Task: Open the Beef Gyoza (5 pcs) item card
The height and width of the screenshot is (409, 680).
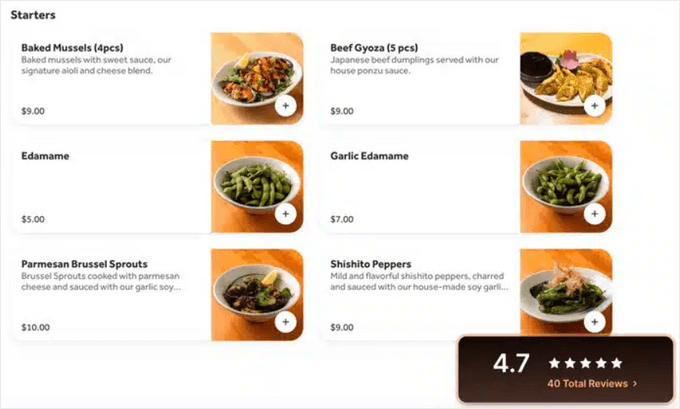Action: (420, 78)
